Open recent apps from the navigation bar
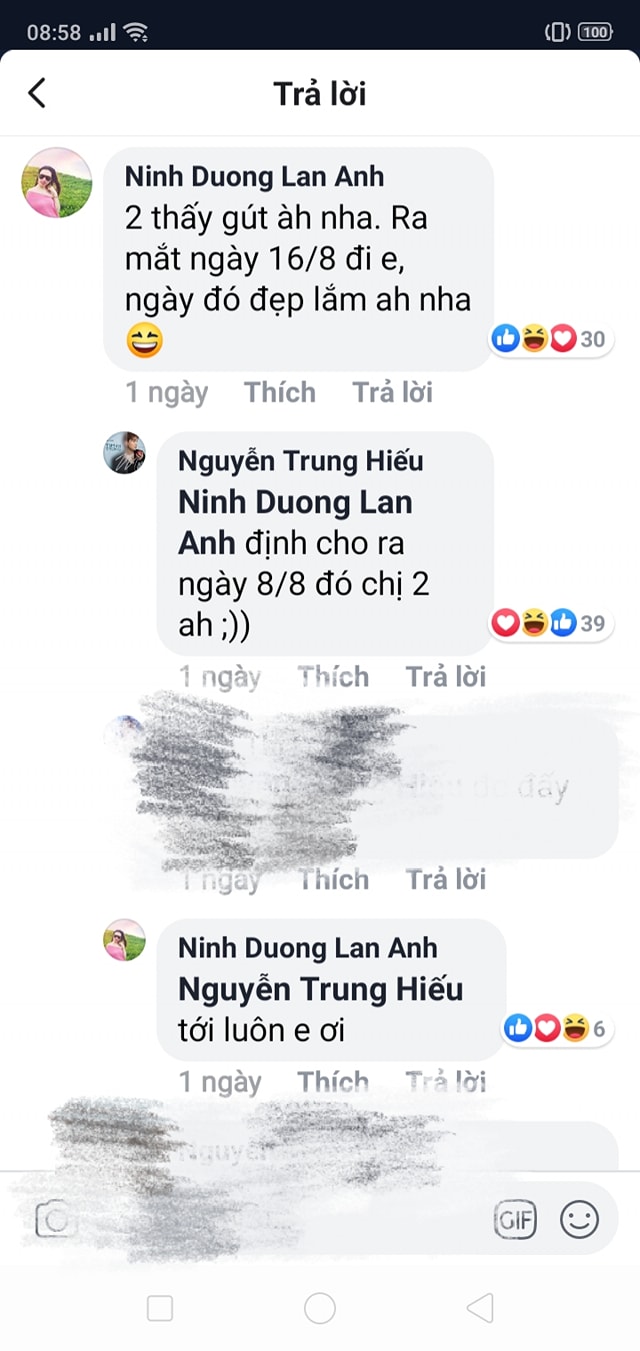Image resolution: width=640 pixels, height=1351 pixels. click(160, 1308)
